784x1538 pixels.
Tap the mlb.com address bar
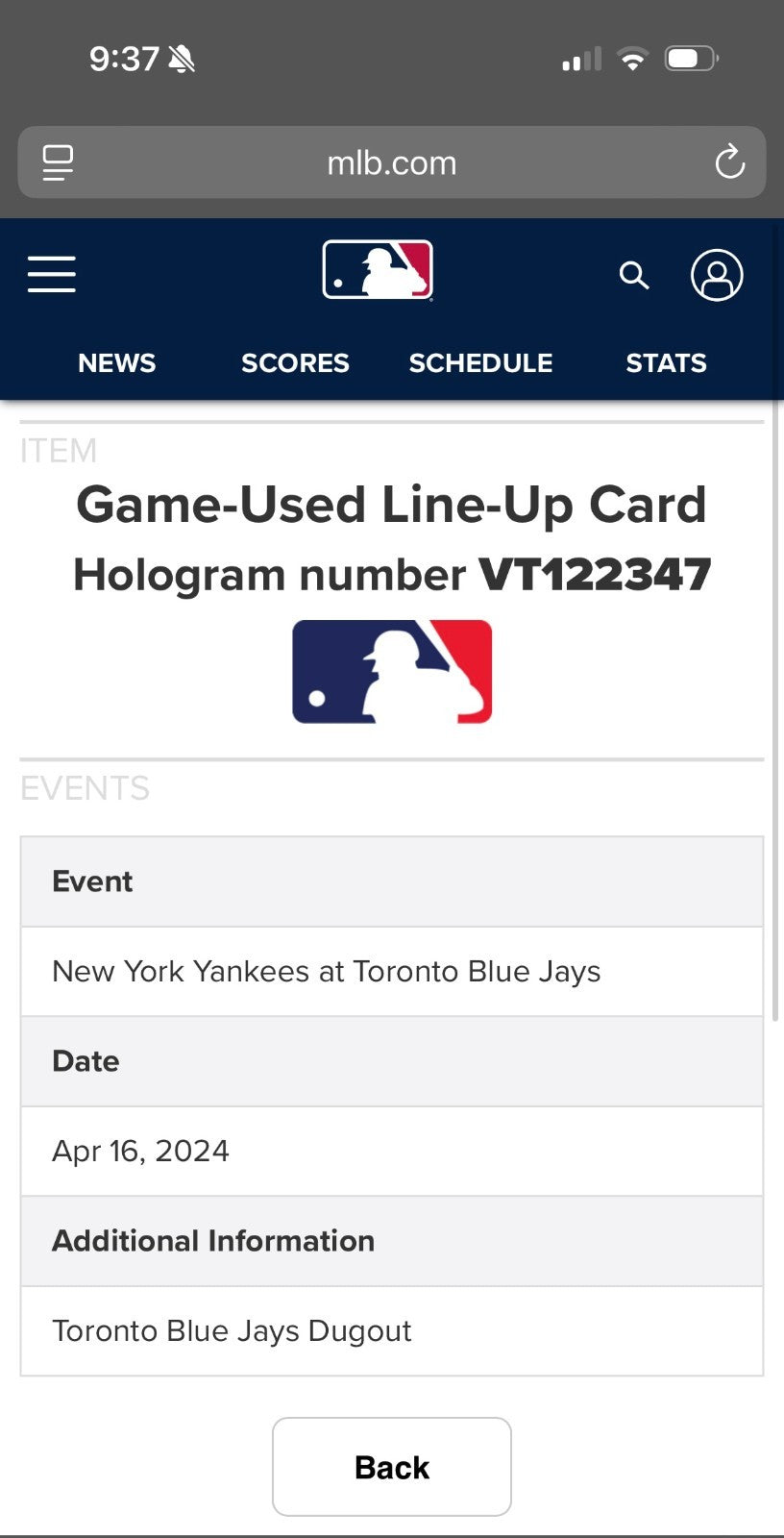[x=392, y=162]
